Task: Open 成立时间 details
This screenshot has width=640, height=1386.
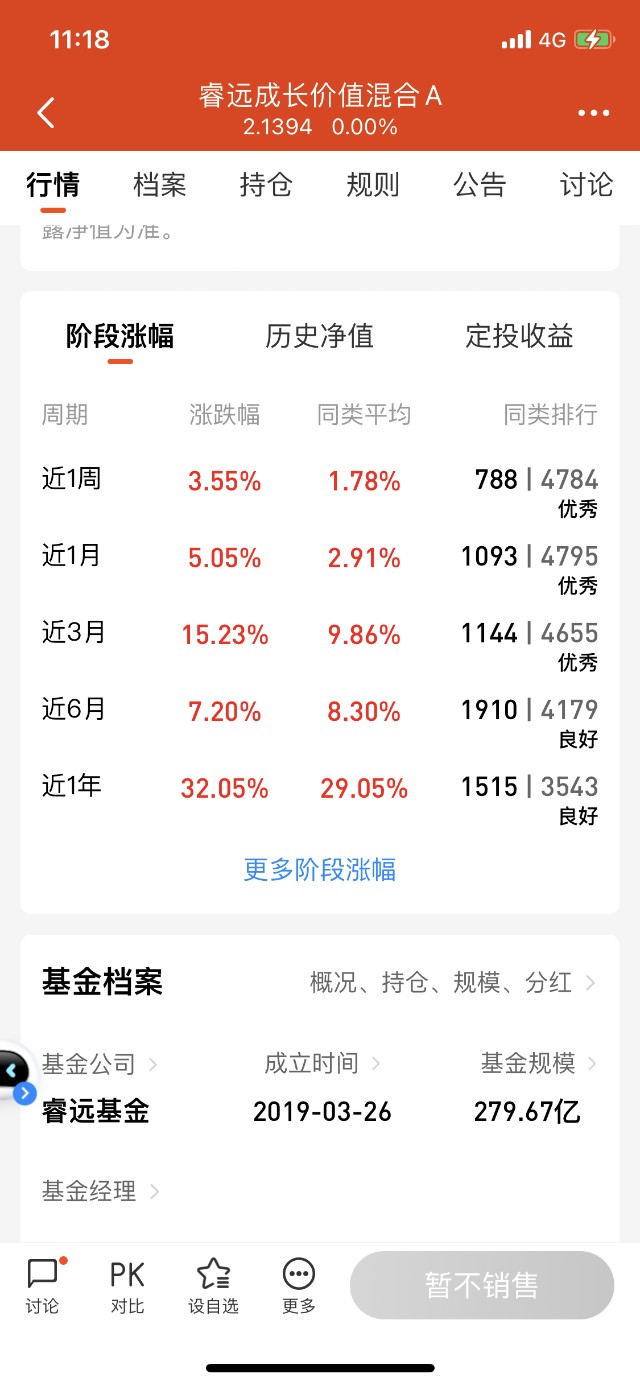Action: tap(321, 1063)
